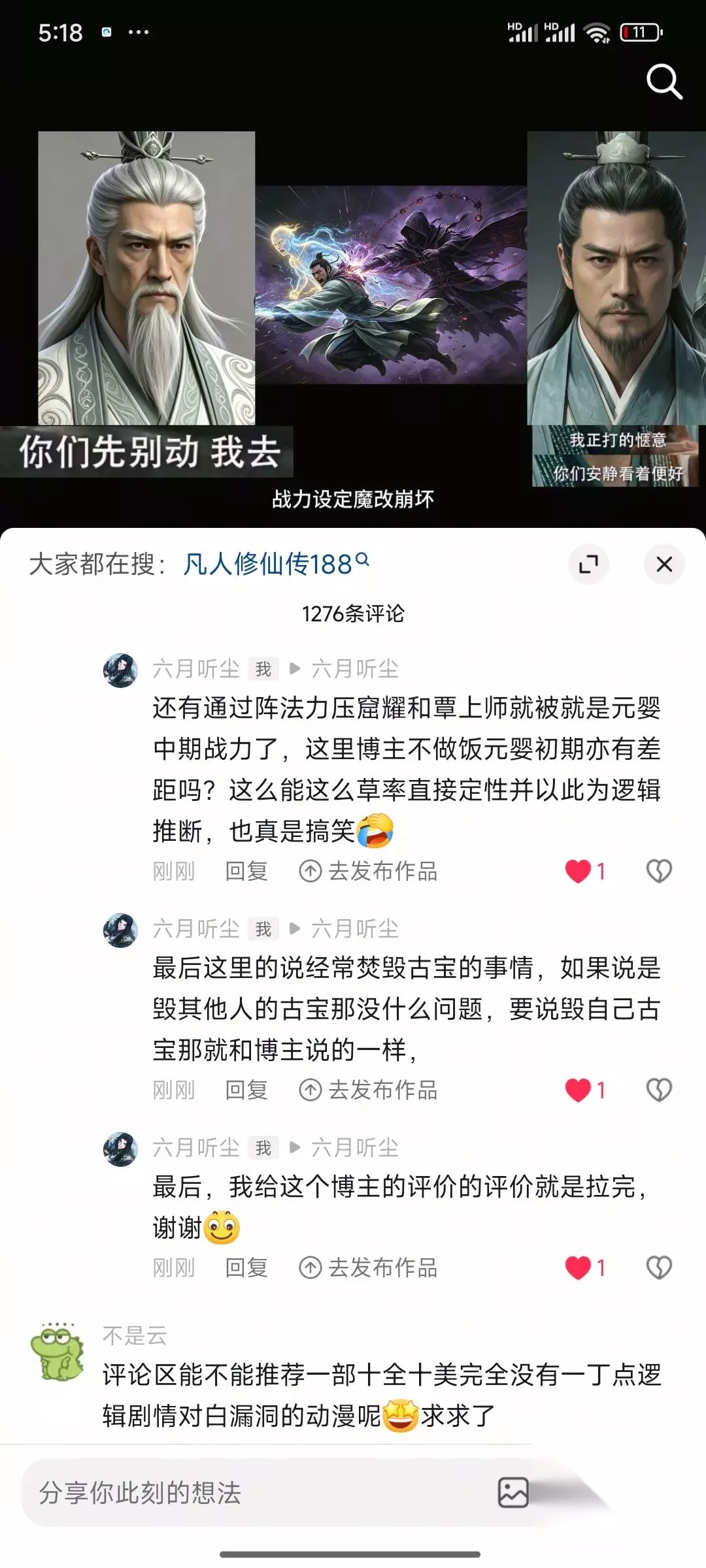Screen dimensions: 706x1568
Task: Open 六月听尘's avatar on the first comment
Action: [120, 670]
